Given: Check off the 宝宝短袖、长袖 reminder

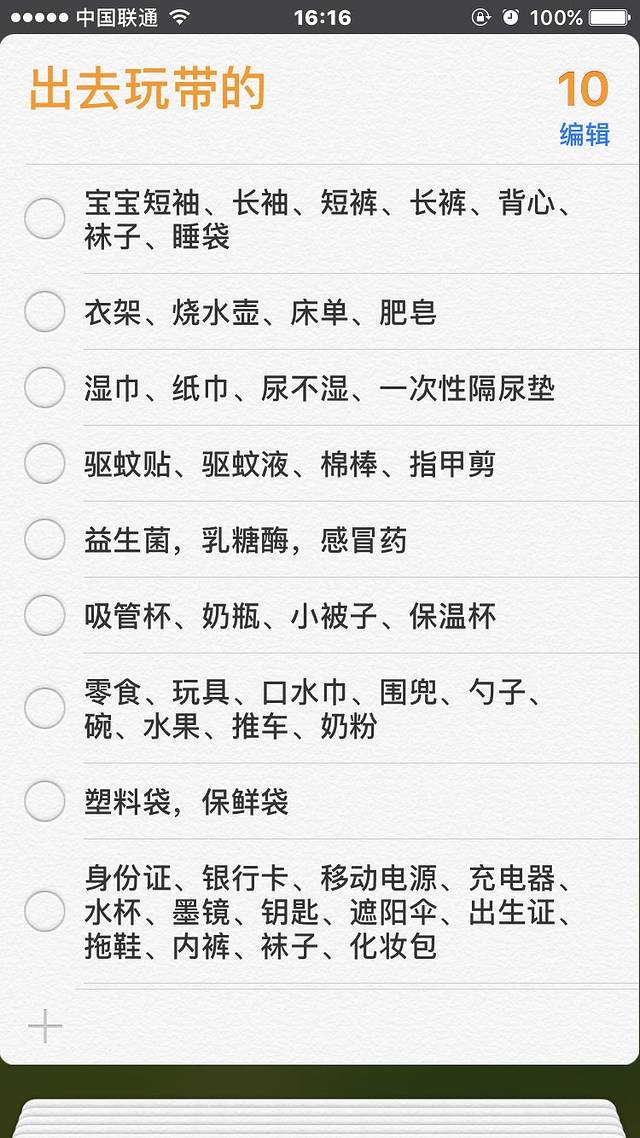Looking at the screenshot, I should pos(45,219).
